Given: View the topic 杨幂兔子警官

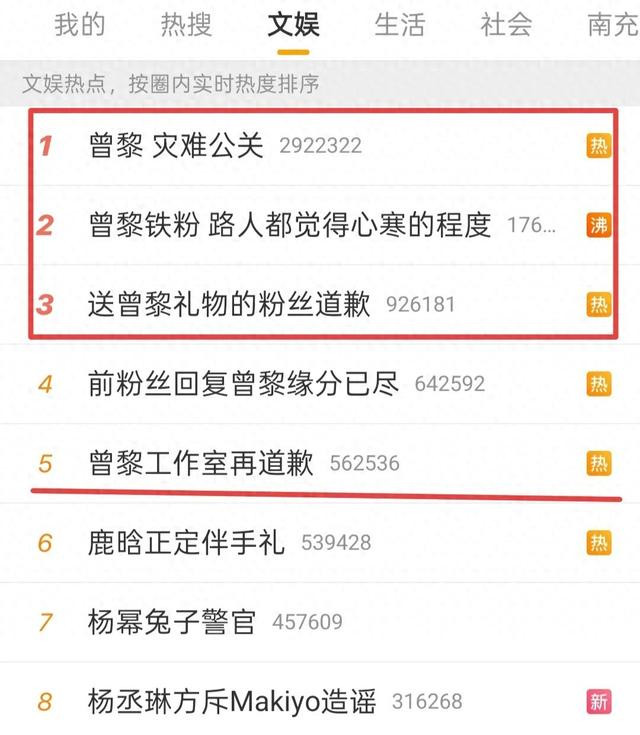Looking at the screenshot, I should coord(172,622).
